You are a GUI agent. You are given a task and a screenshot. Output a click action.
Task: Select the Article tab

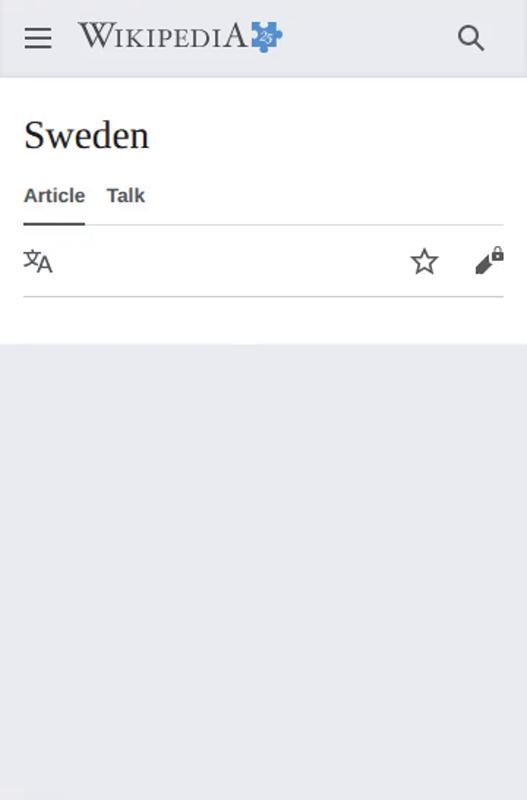coord(54,195)
